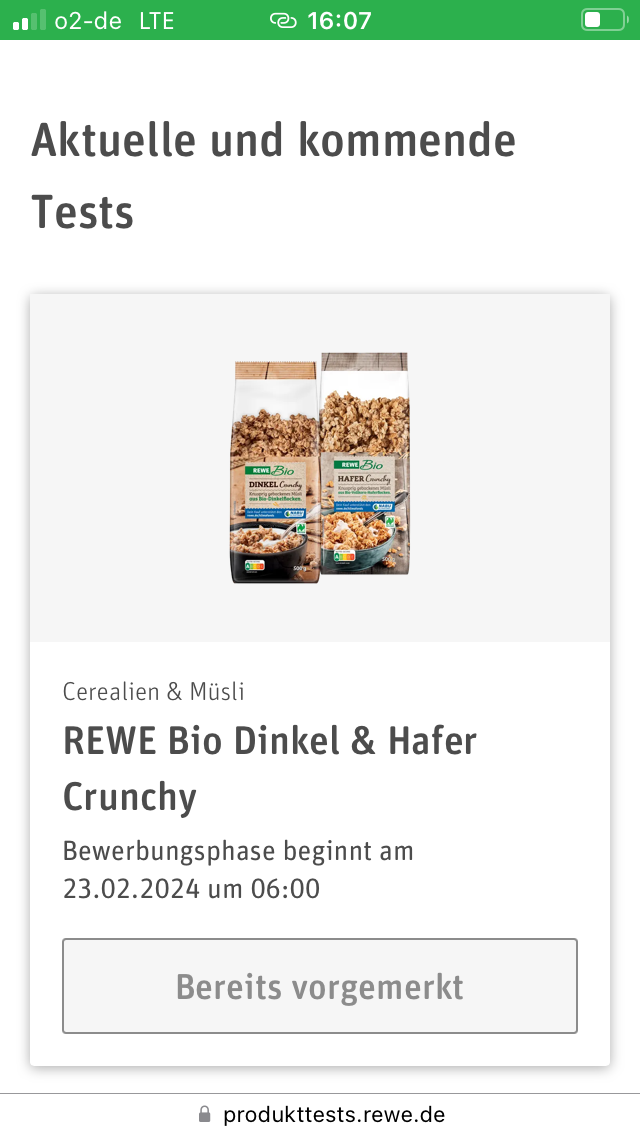Viewport: 640px width, 1136px height.
Task: Tap the Bereits vorgemerkt button
Action: (x=320, y=985)
